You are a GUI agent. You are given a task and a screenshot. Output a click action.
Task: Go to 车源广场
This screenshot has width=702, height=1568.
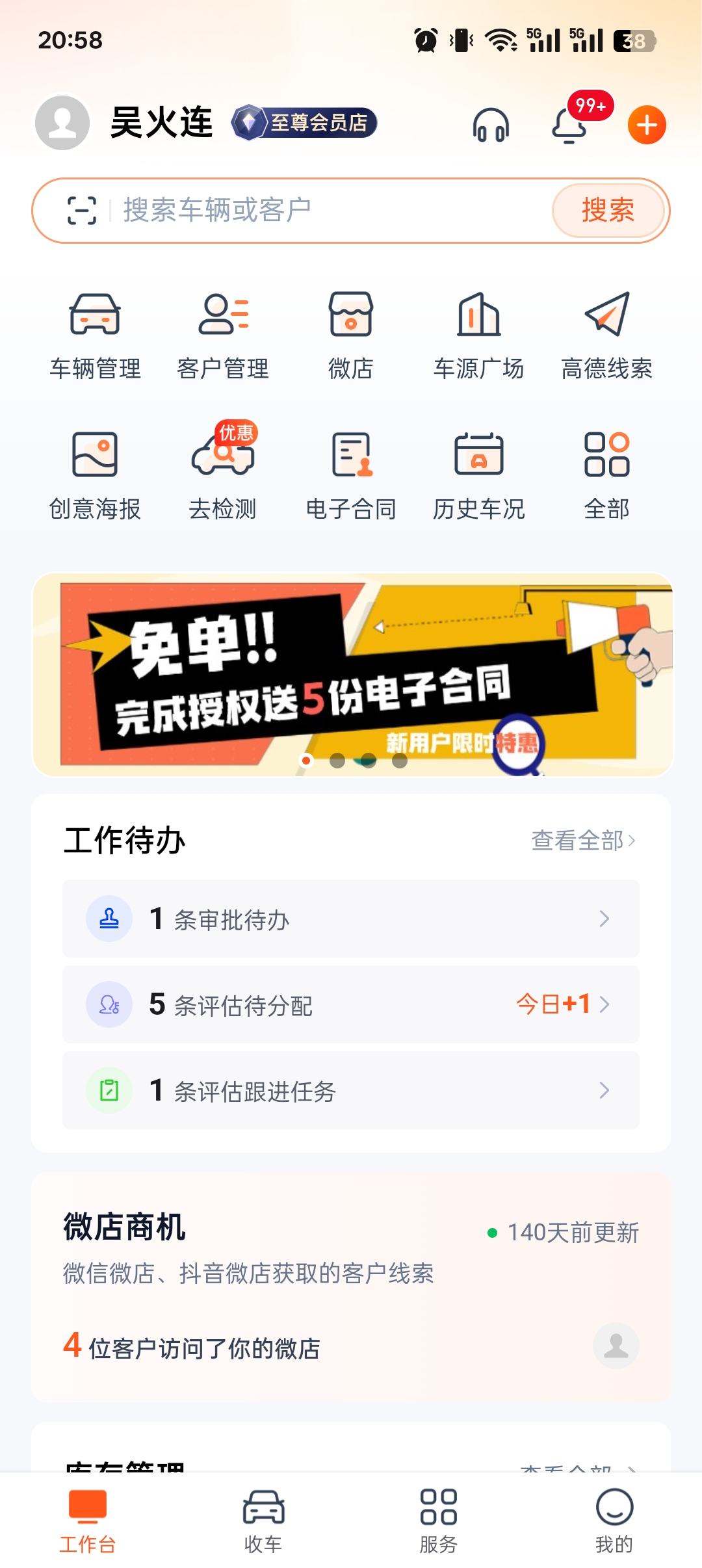[x=479, y=335]
